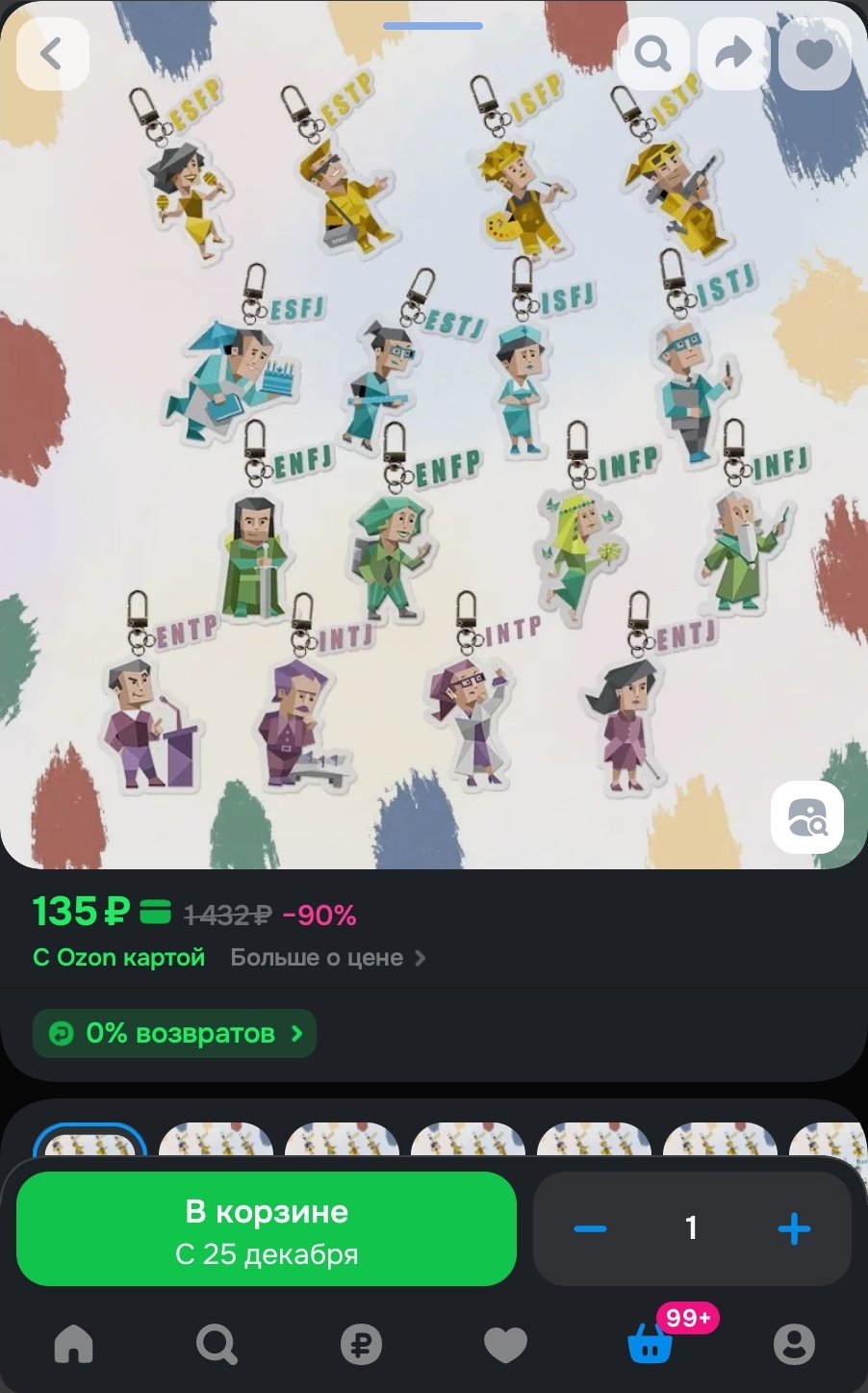Share this product

[x=733, y=54]
